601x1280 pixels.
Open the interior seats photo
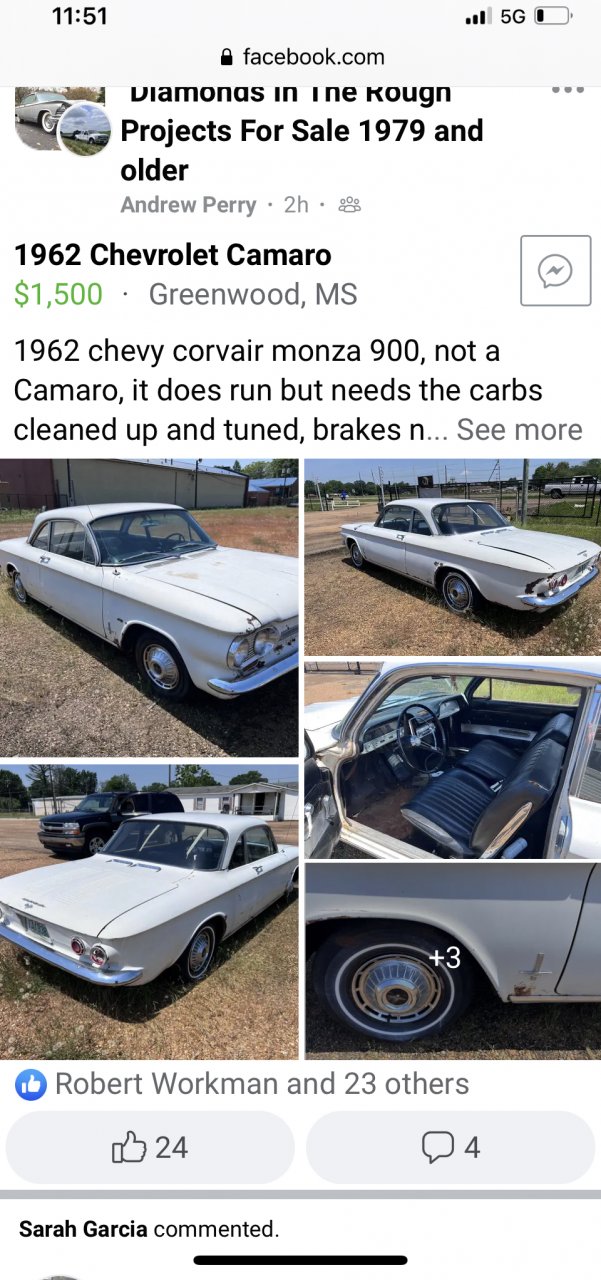[452, 759]
